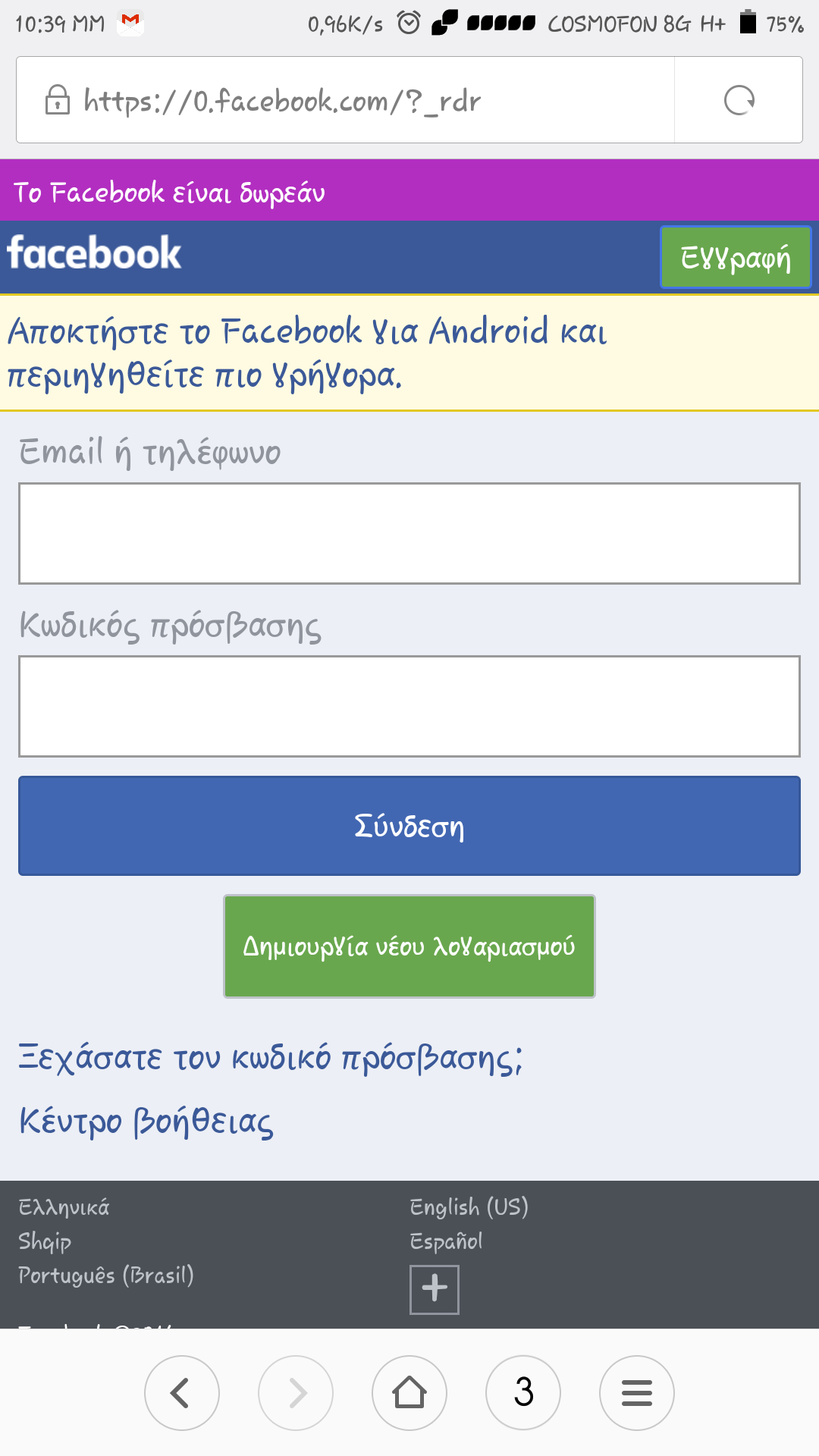Tap the Σύνδεση login button
Screen dimensions: 819x1456
(x=409, y=826)
